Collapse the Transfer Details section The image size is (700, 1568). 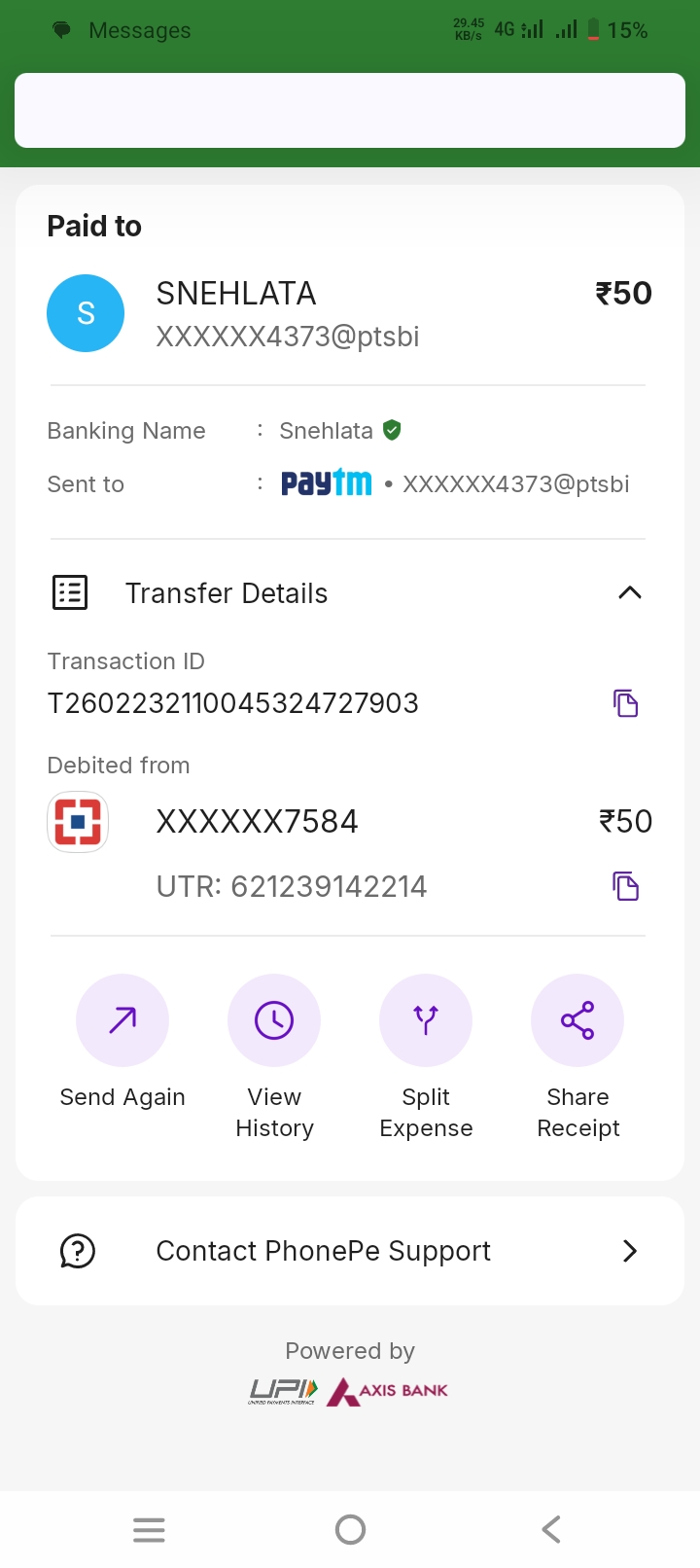[x=630, y=592]
